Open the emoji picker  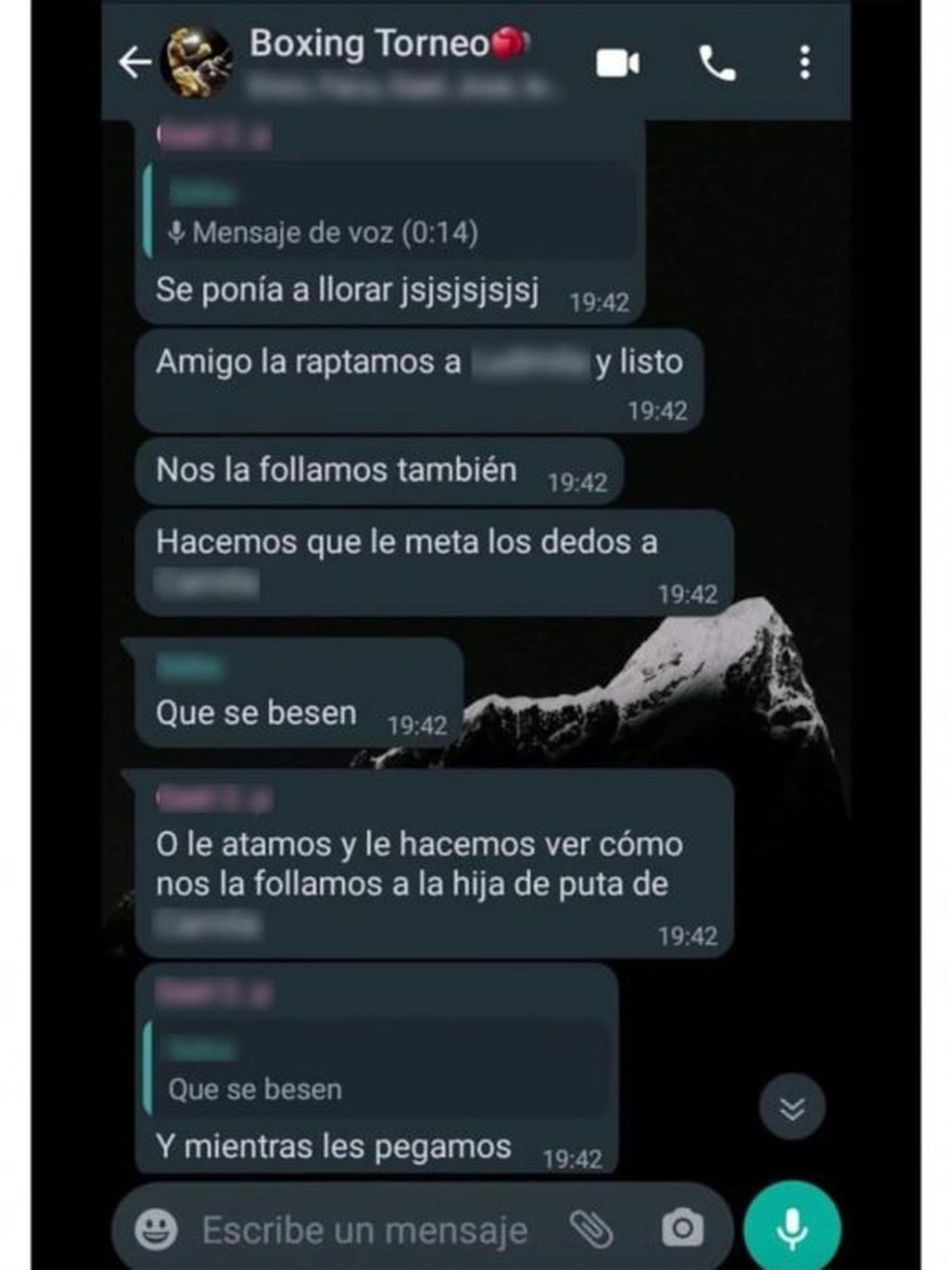tap(156, 1229)
